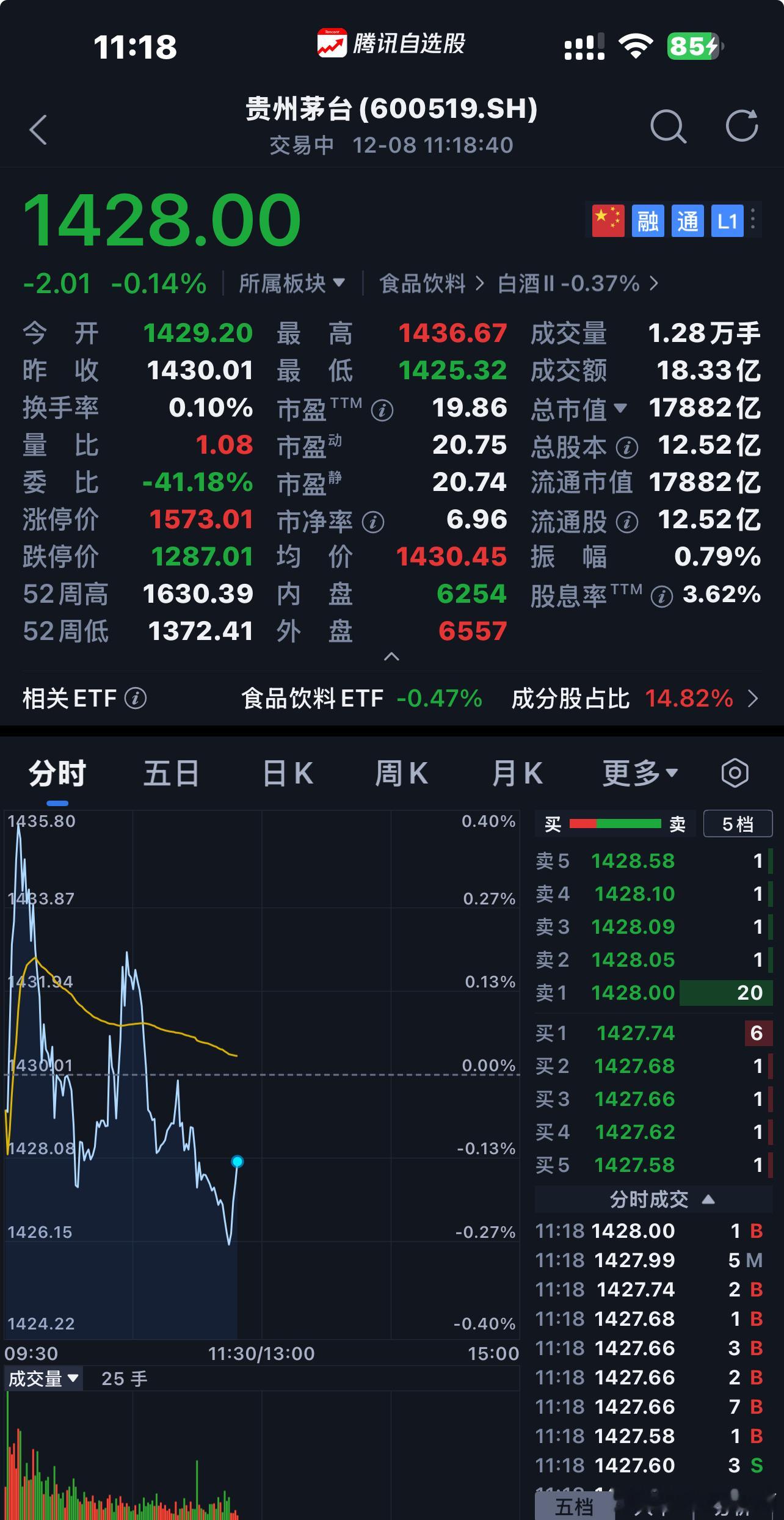
Task: Open the vertical three-dot more options icon
Action: 752,220
